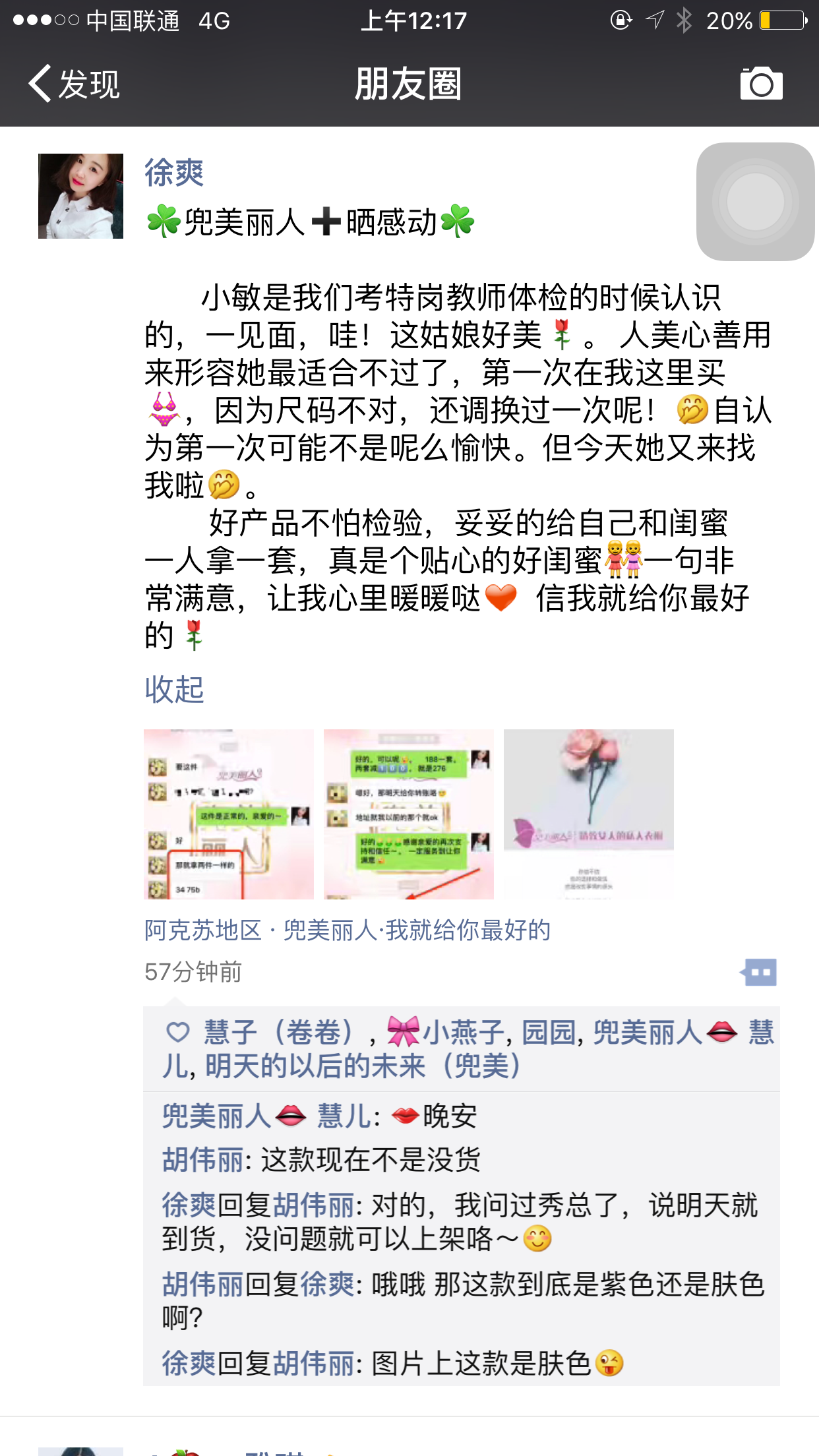Reply to 胡伟丽's comment 这款现在不是没货
819x1456 pixels.
coord(369,1160)
